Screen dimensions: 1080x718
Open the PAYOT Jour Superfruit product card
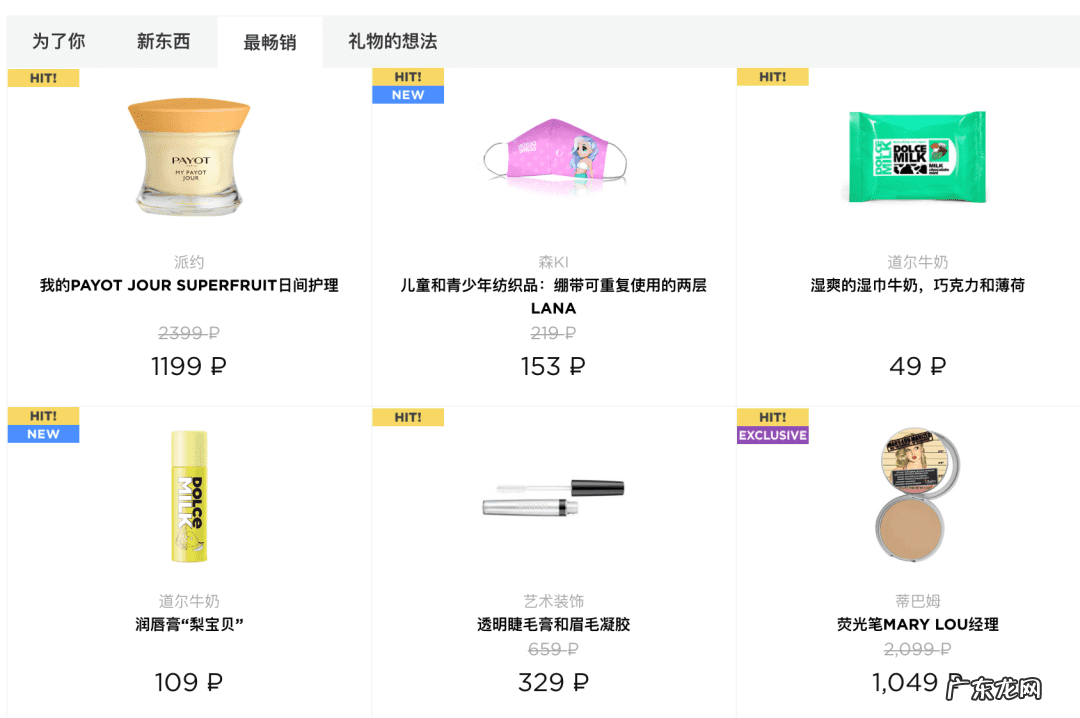[188, 285]
